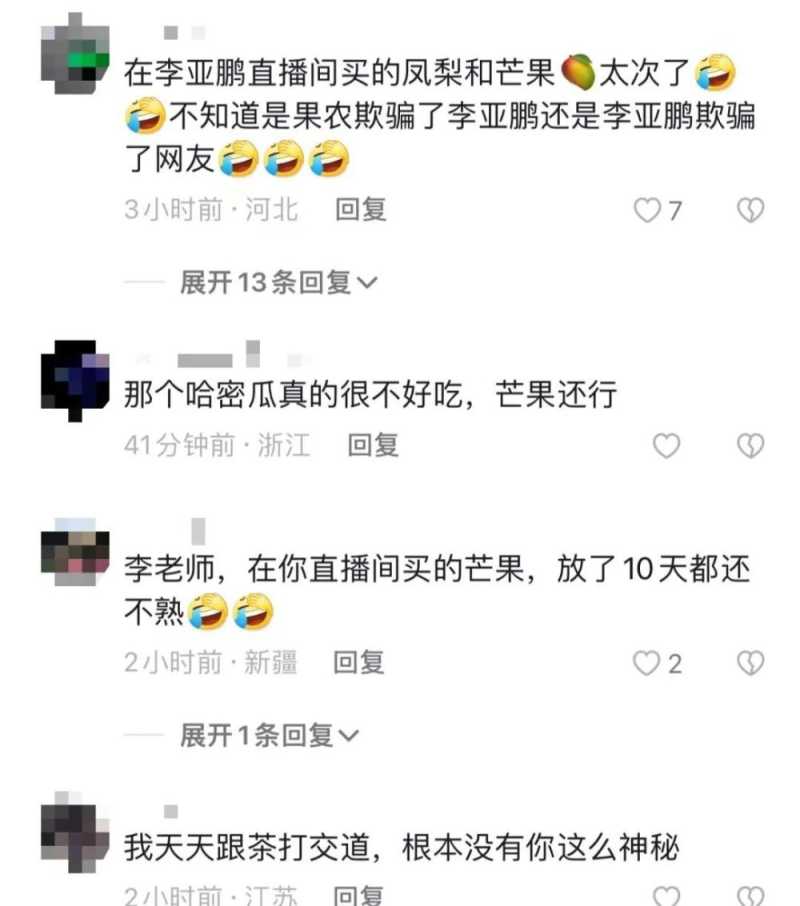Viewport: 800px width, 906px height.
Task: Like the 哈密瓜 comment
Action: [666, 446]
